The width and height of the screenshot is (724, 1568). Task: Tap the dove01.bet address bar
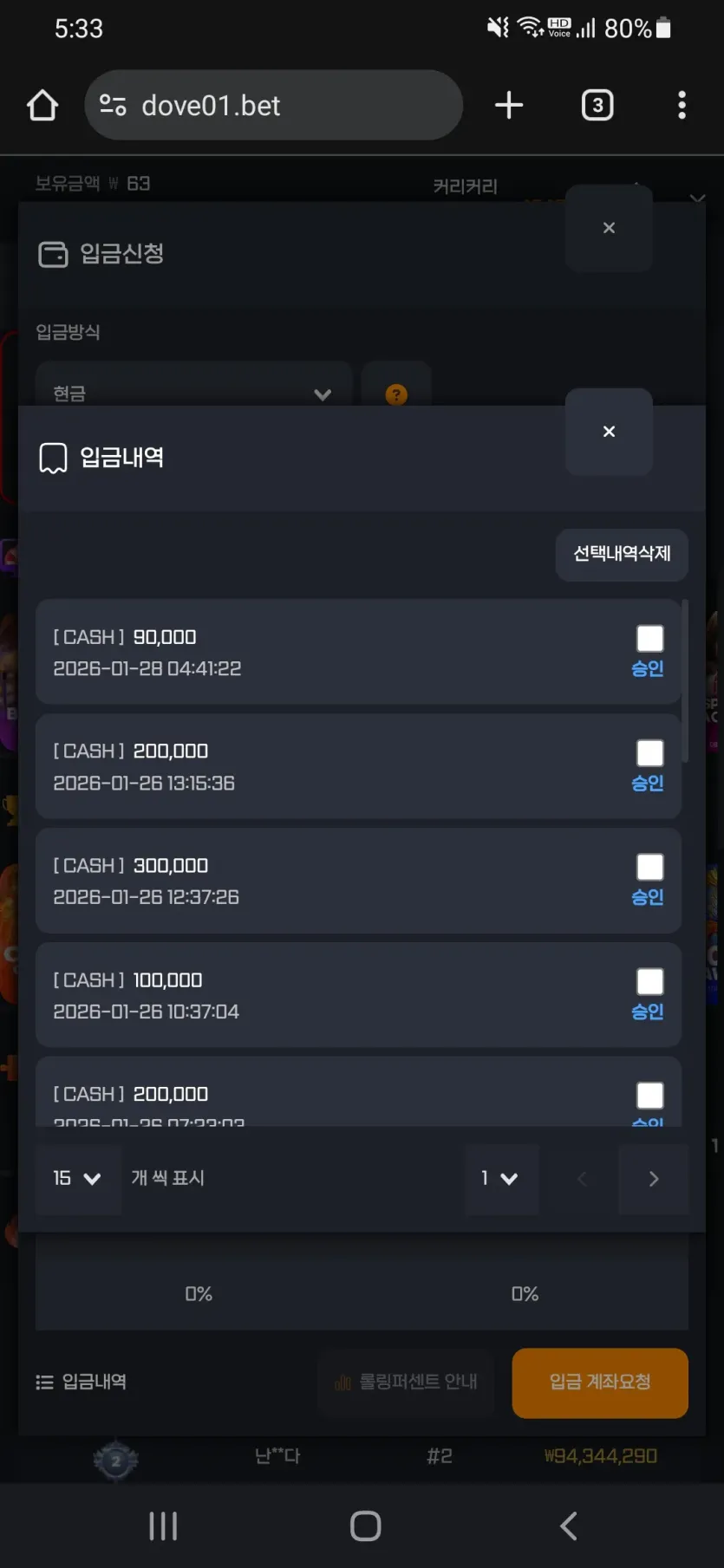[274, 105]
